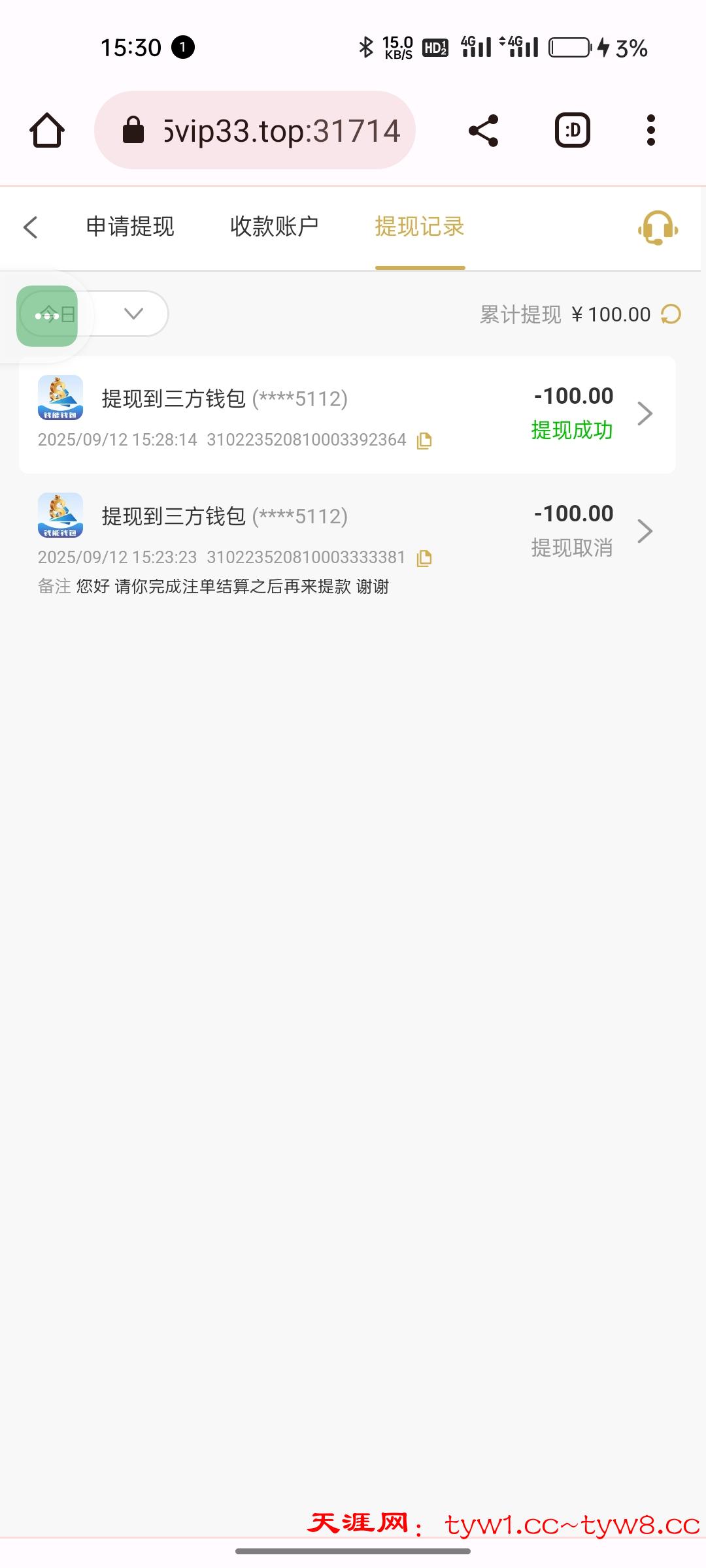Open the browser tab switcher

[572, 131]
